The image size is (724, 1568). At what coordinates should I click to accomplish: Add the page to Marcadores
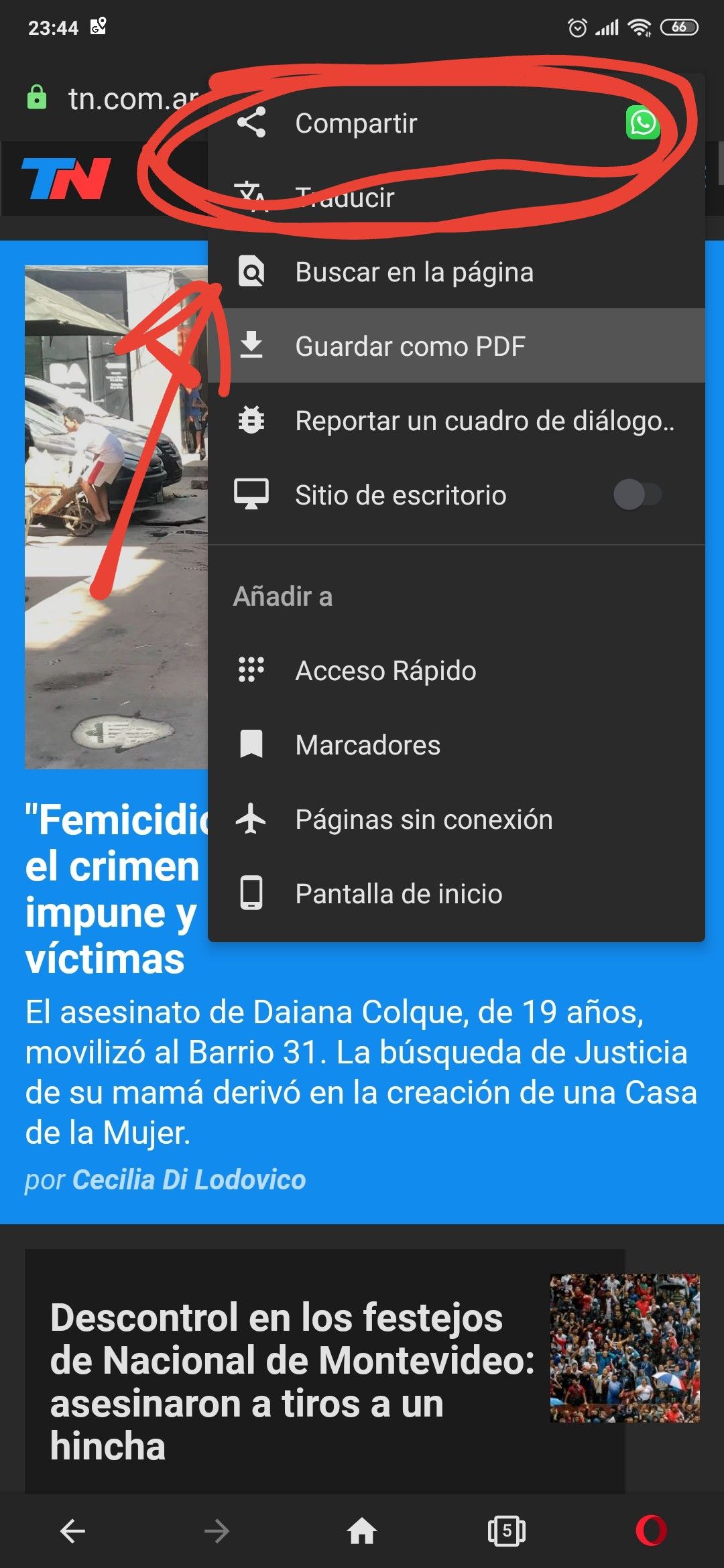click(x=367, y=745)
